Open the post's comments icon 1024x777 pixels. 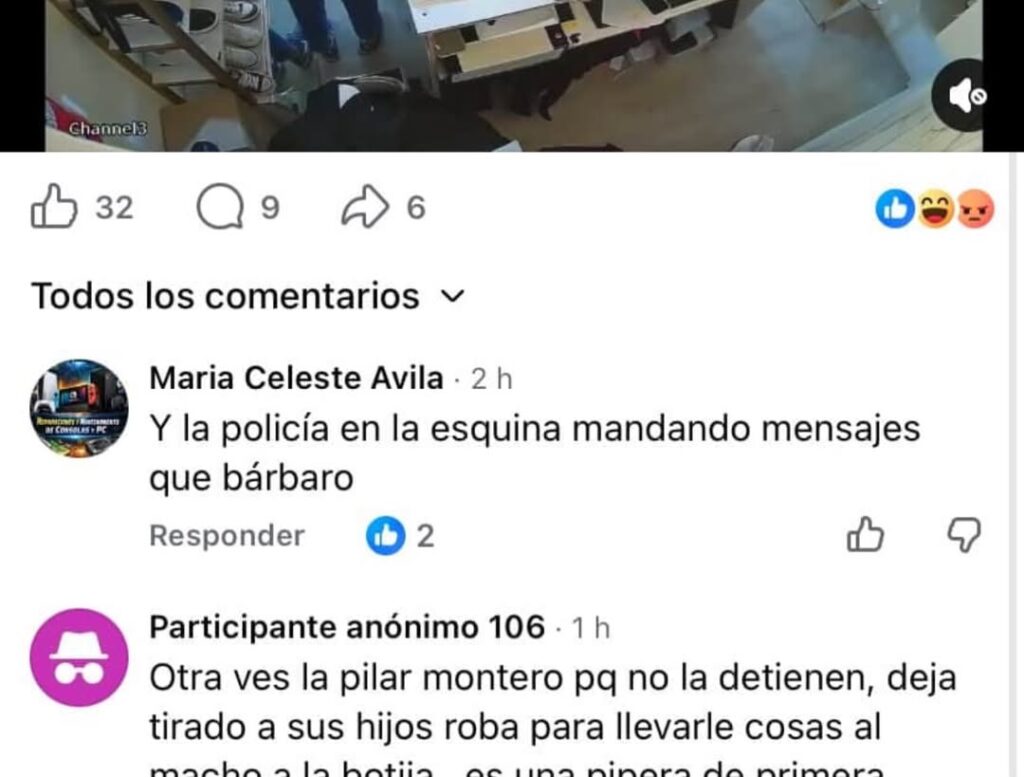tap(220, 208)
